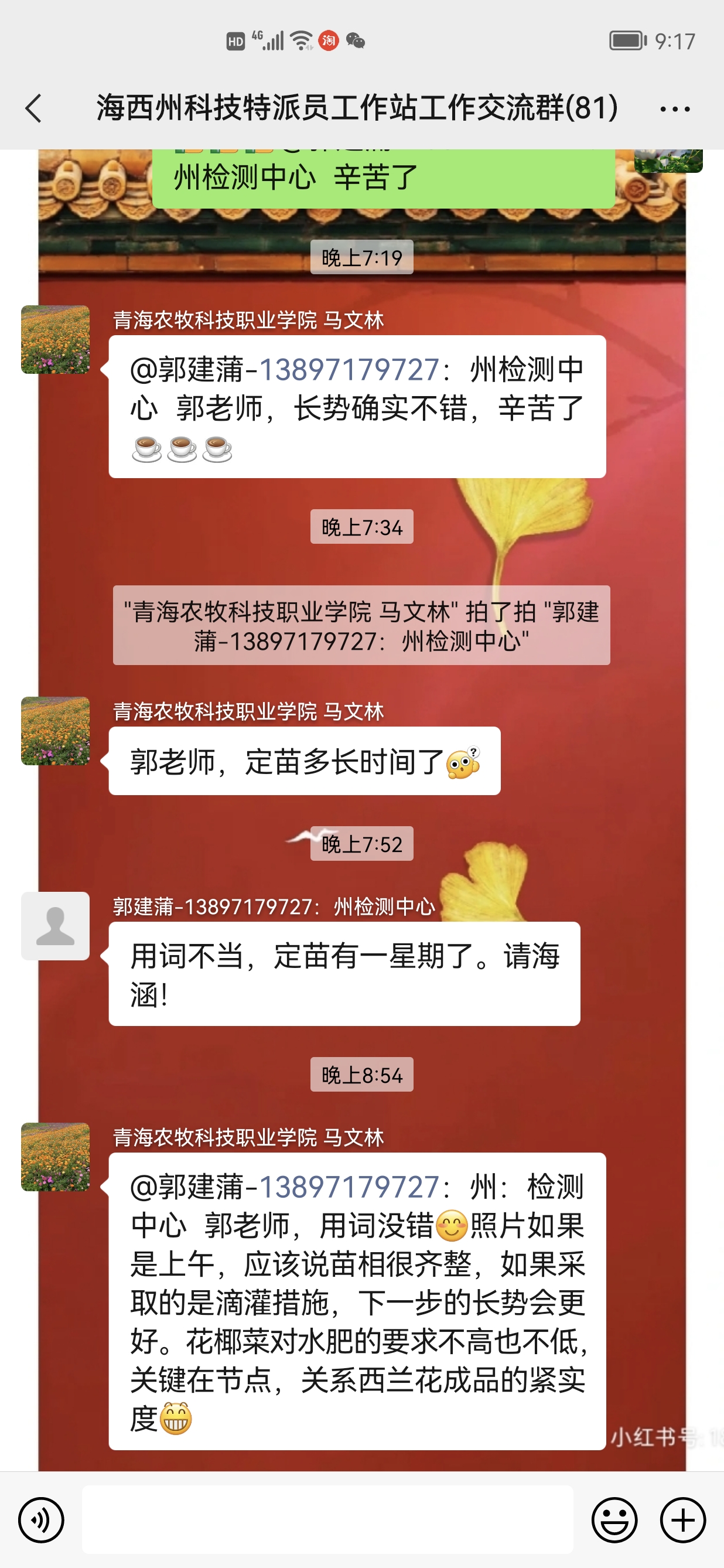This screenshot has width=724, height=1568.
Task: Tap the message input field
Action: (x=327, y=1520)
